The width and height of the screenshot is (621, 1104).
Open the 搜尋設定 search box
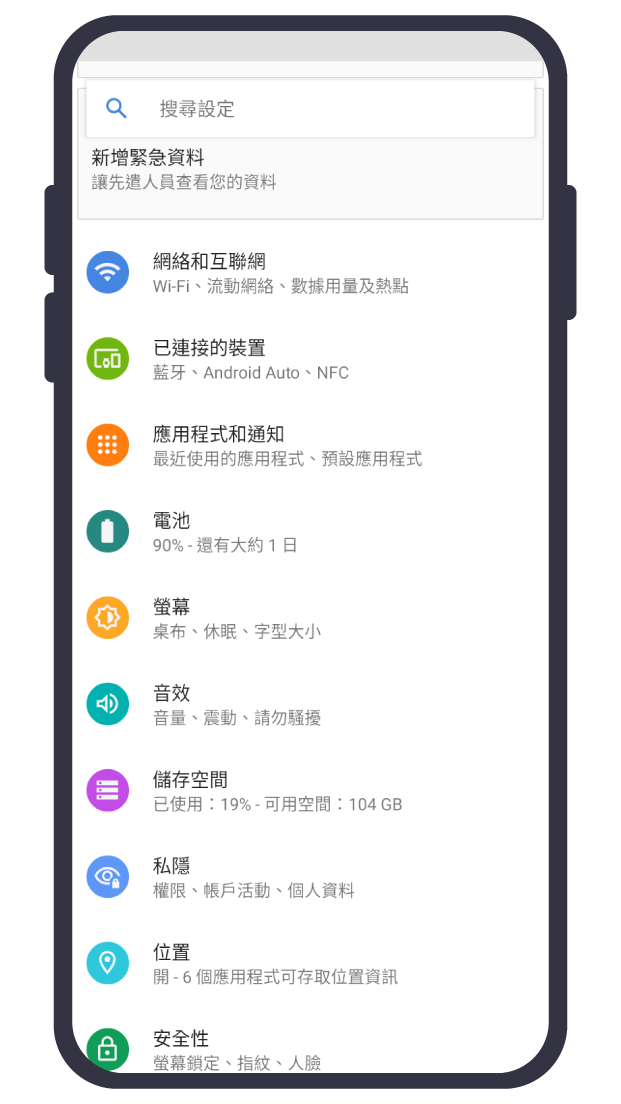click(310, 109)
